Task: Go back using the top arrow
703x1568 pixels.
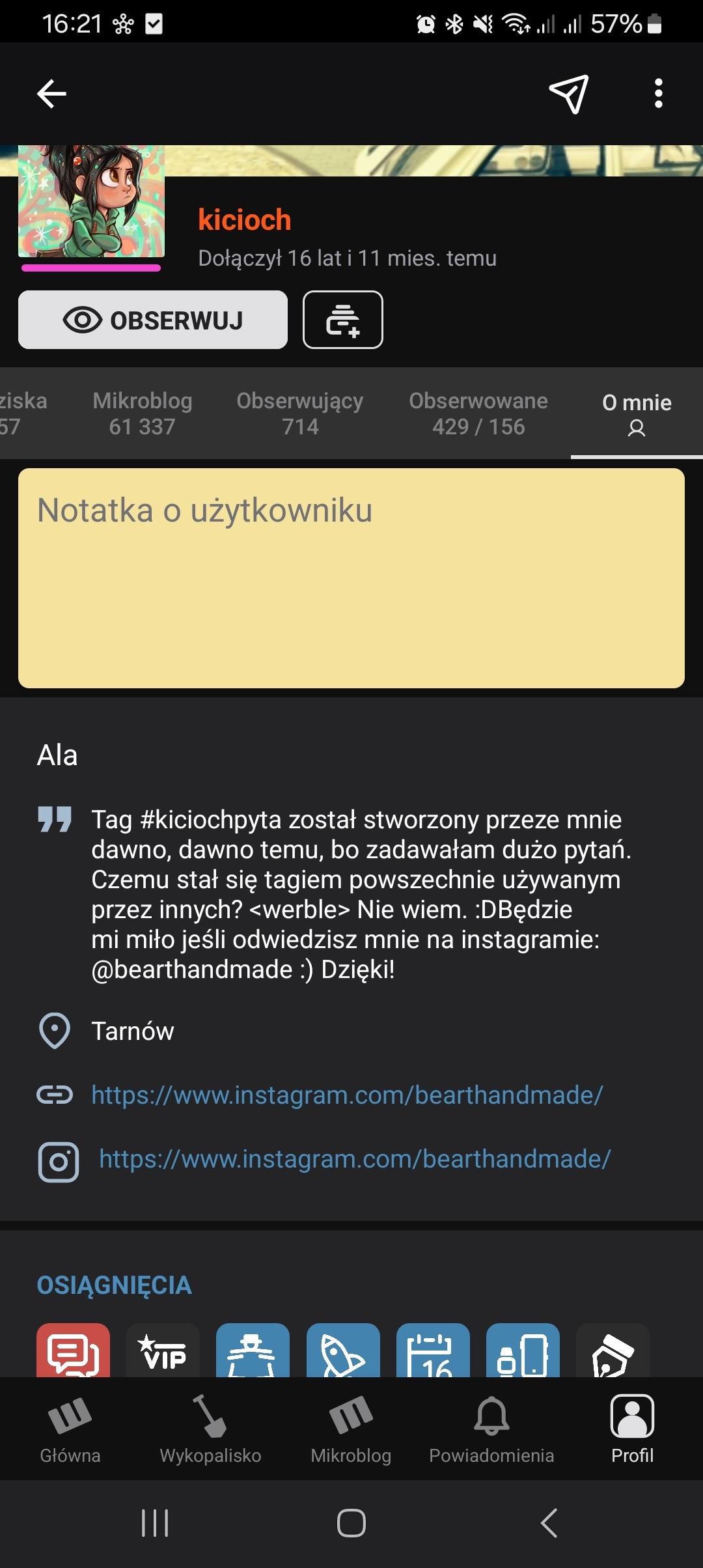Action: [x=51, y=94]
